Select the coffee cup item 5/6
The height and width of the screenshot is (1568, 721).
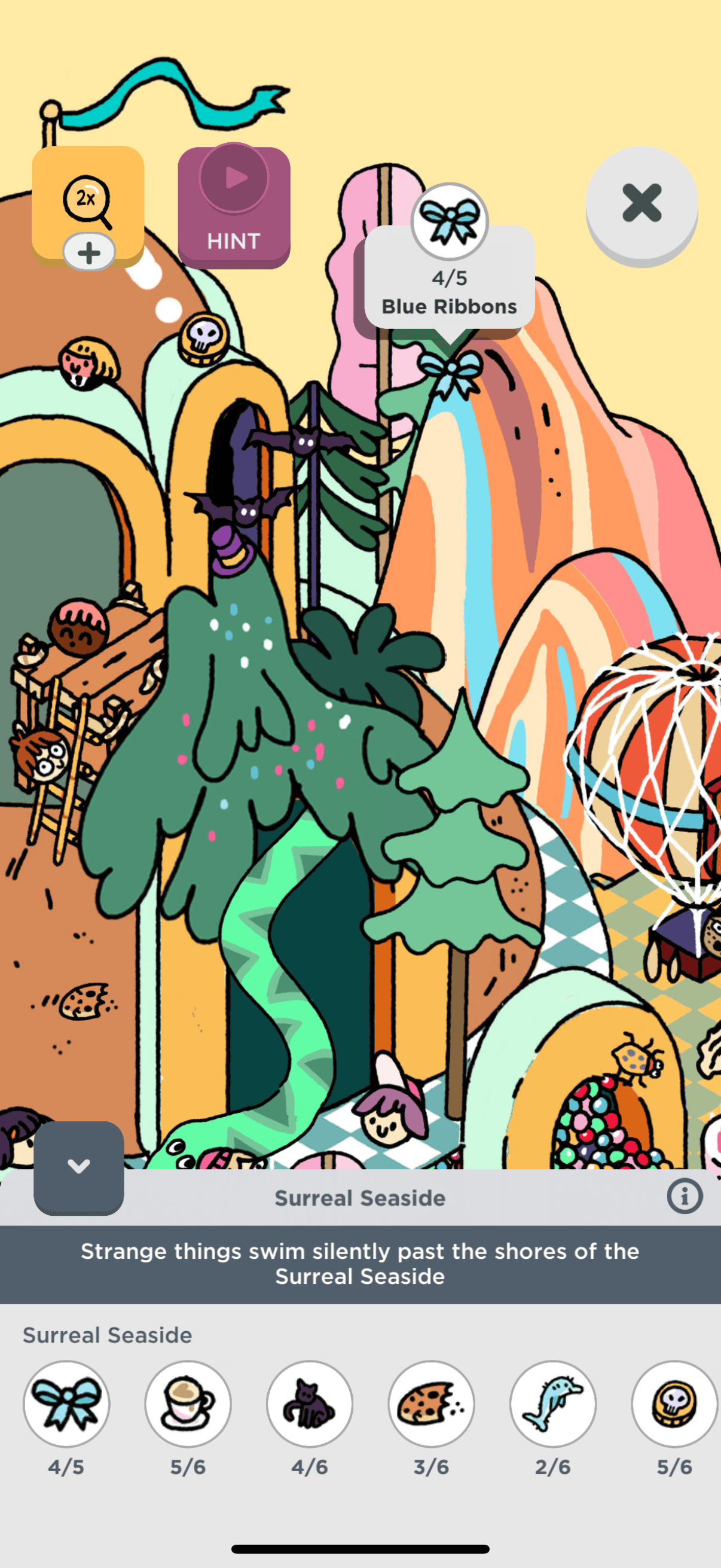point(188,1404)
